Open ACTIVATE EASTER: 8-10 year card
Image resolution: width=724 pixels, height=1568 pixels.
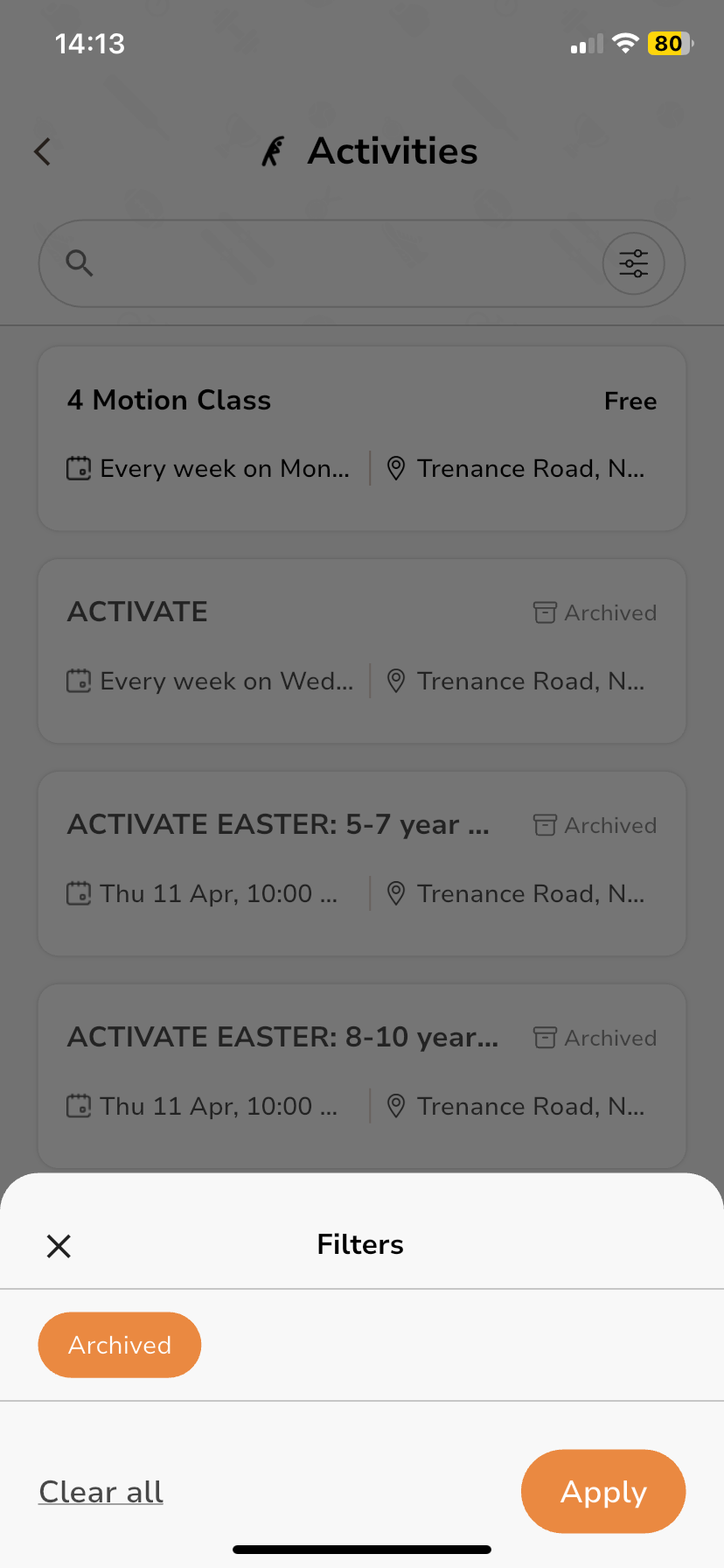click(x=362, y=1076)
